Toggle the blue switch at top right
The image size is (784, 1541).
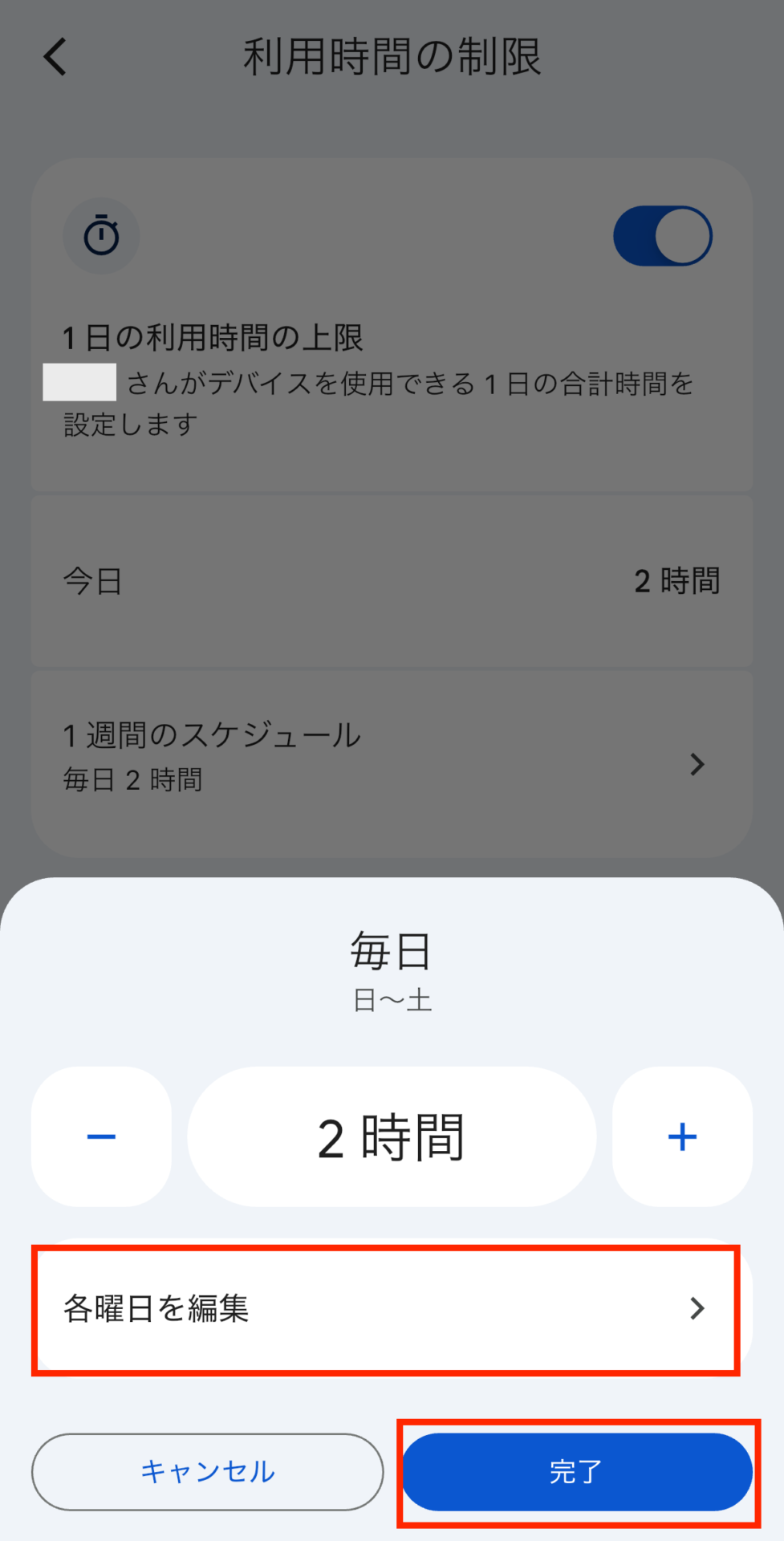661,234
